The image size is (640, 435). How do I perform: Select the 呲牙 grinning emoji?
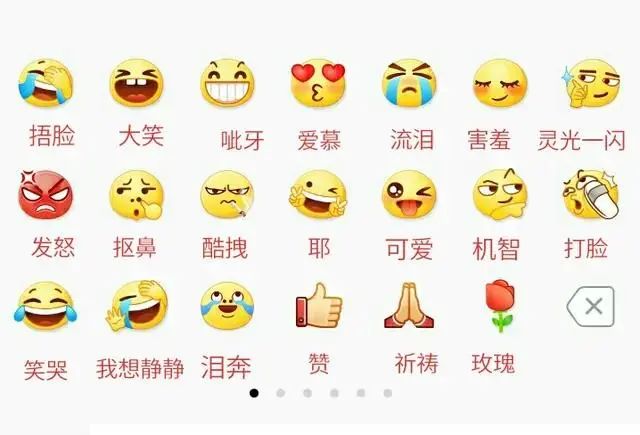[229, 85]
